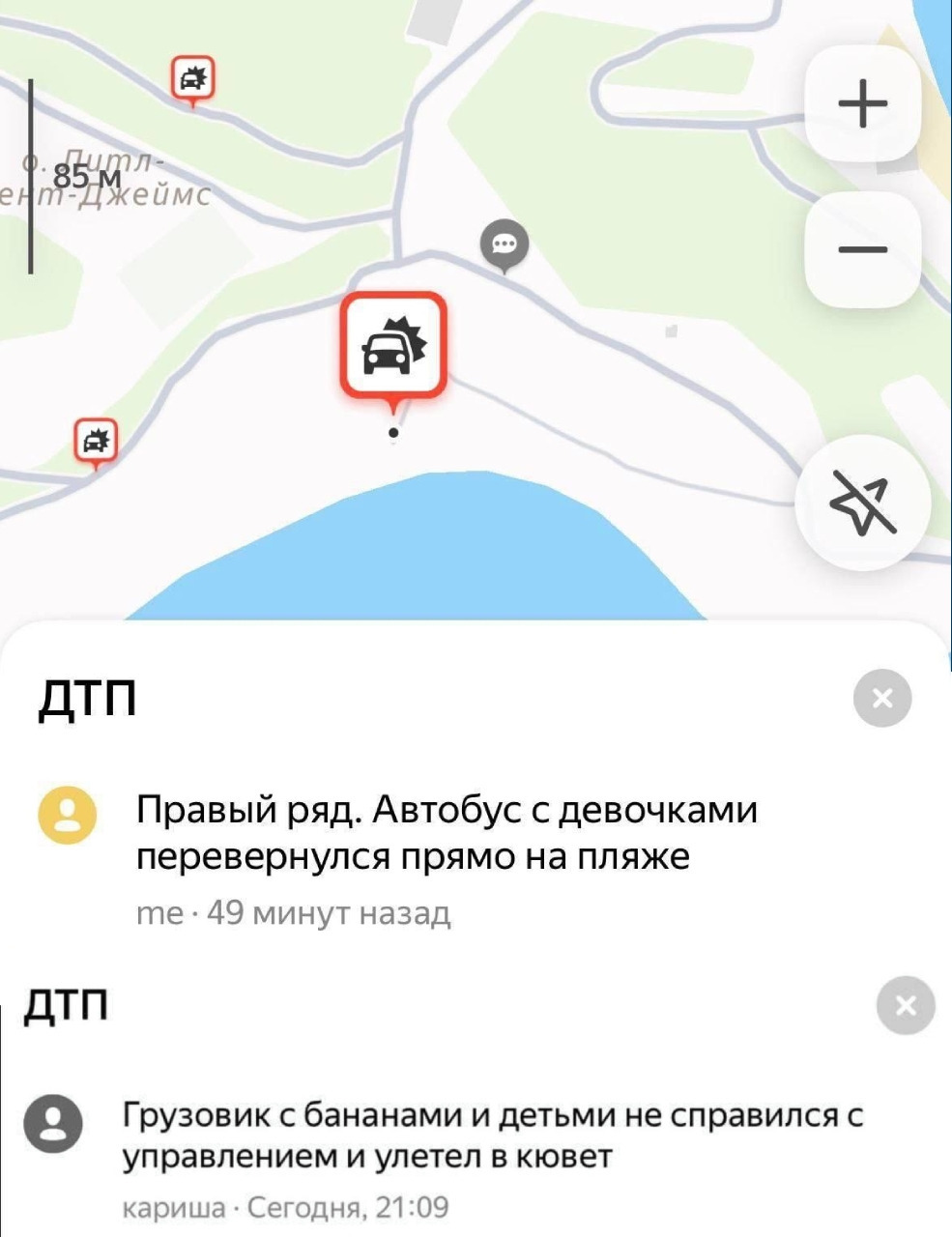Open the accident marker near Литл-Сент-Джеймс label

pos(193,79)
